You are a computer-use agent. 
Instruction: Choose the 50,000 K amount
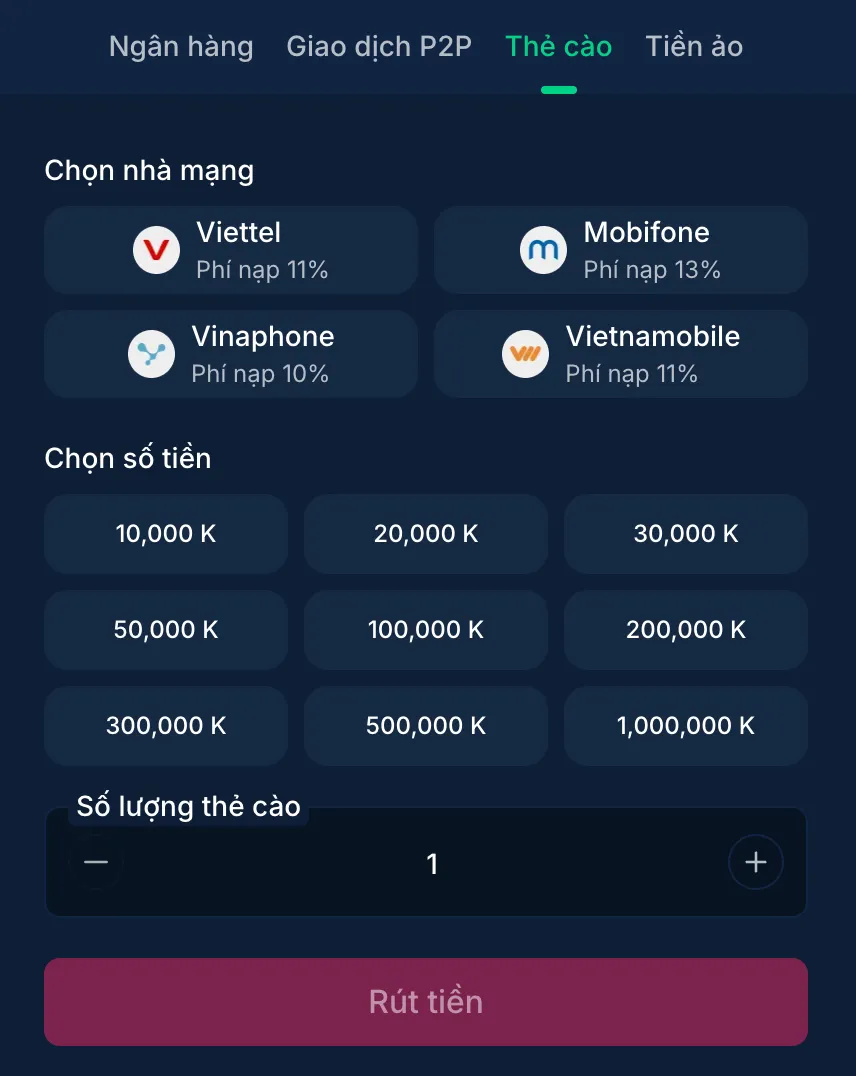166,630
